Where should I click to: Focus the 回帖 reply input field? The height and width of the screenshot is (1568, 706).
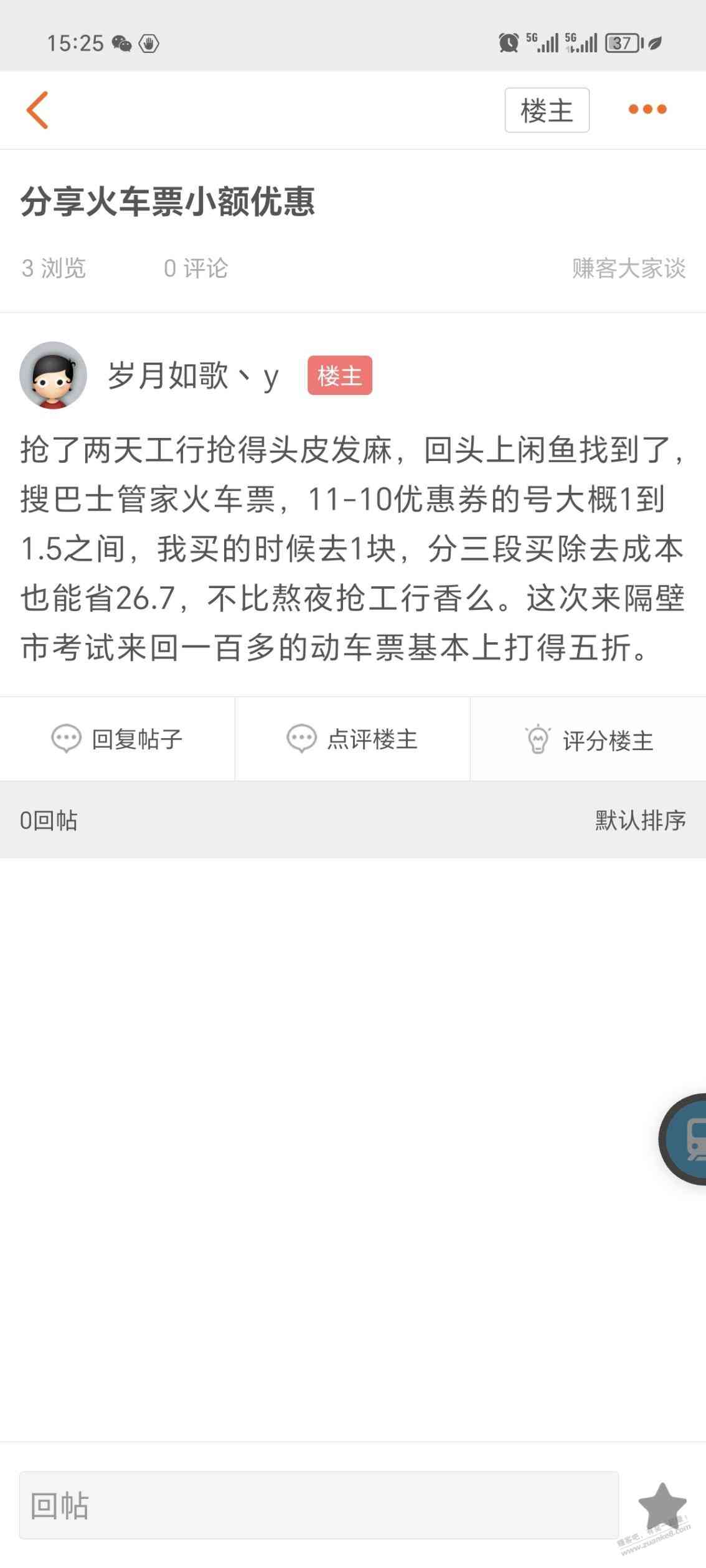pyautogui.click(x=319, y=1505)
